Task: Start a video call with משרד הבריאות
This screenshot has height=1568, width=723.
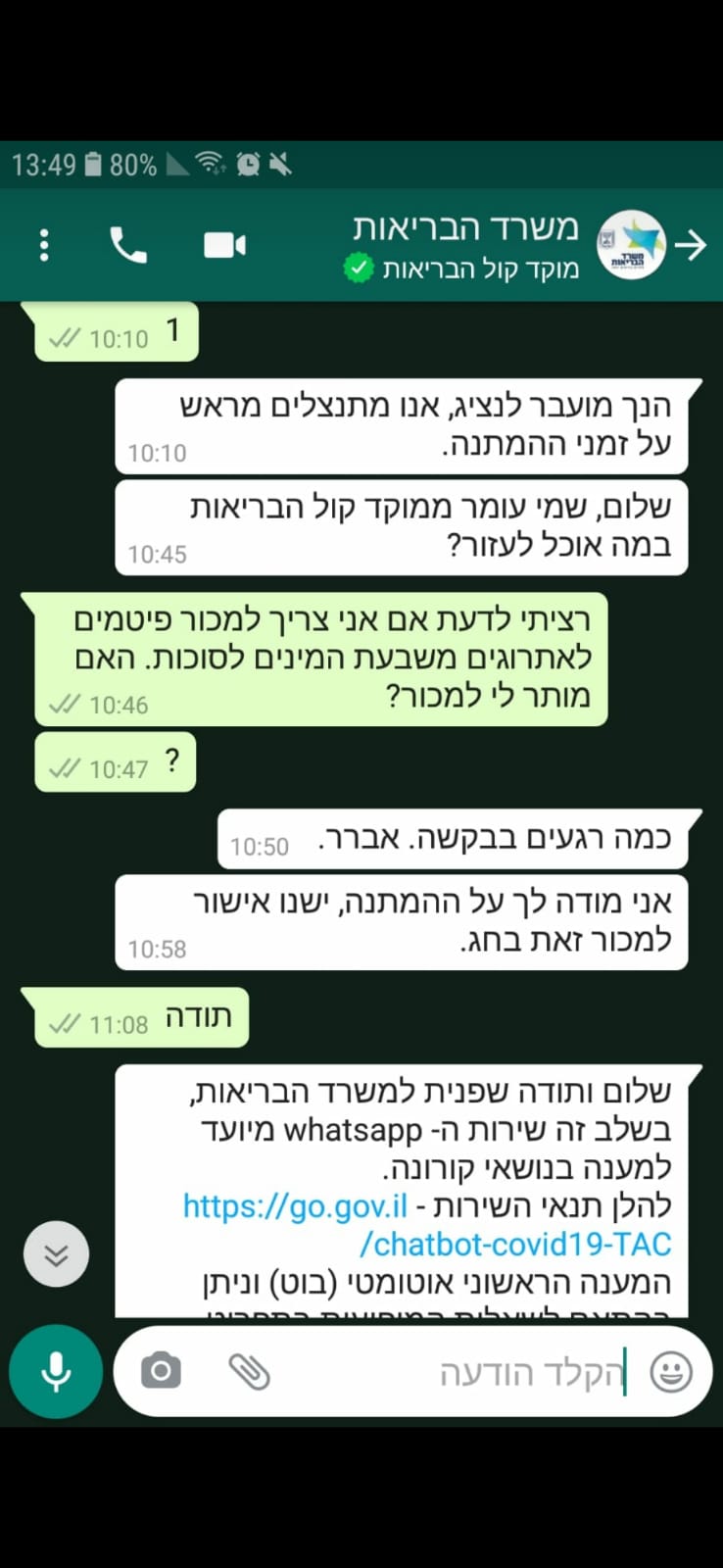Action: point(224,245)
